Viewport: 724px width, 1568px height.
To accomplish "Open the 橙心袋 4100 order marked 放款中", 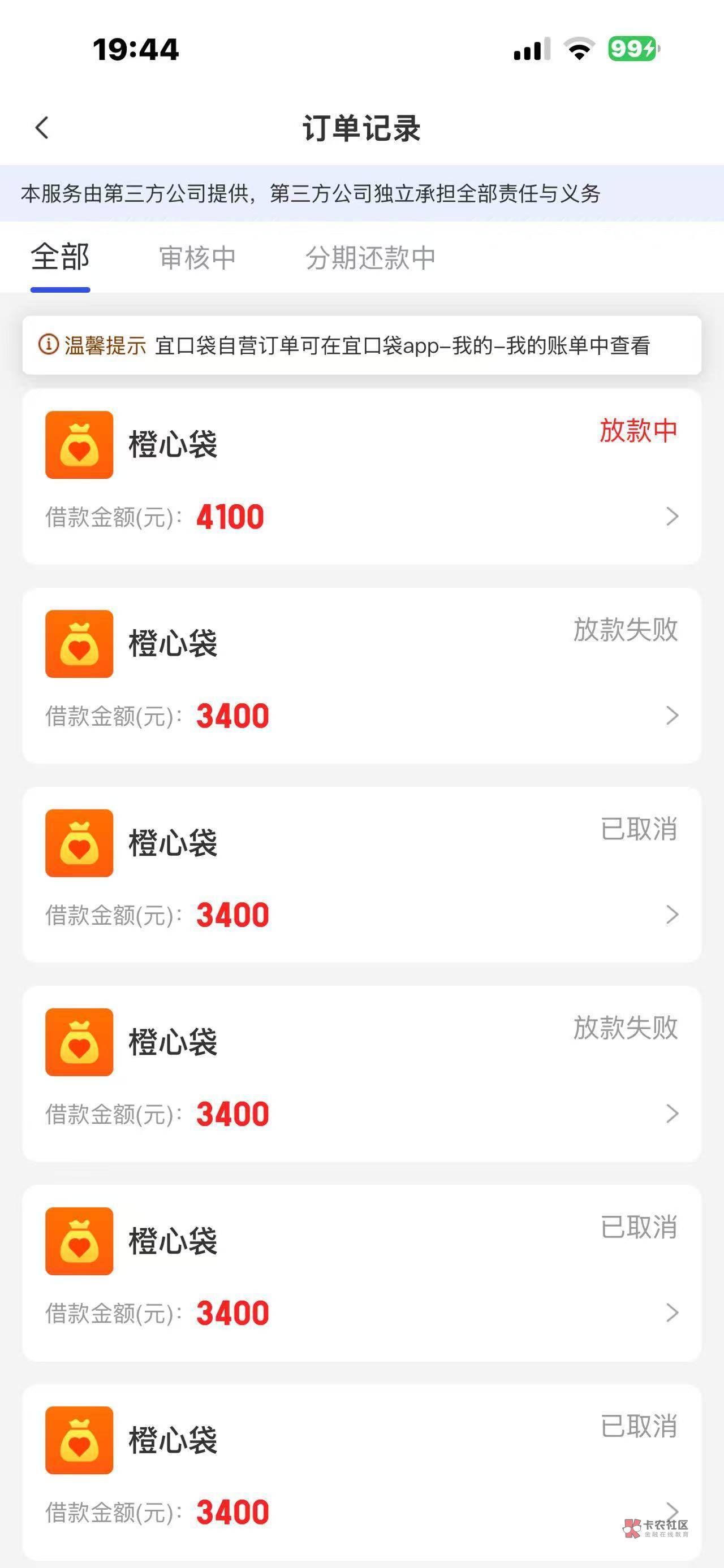I will [x=361, y=477].
